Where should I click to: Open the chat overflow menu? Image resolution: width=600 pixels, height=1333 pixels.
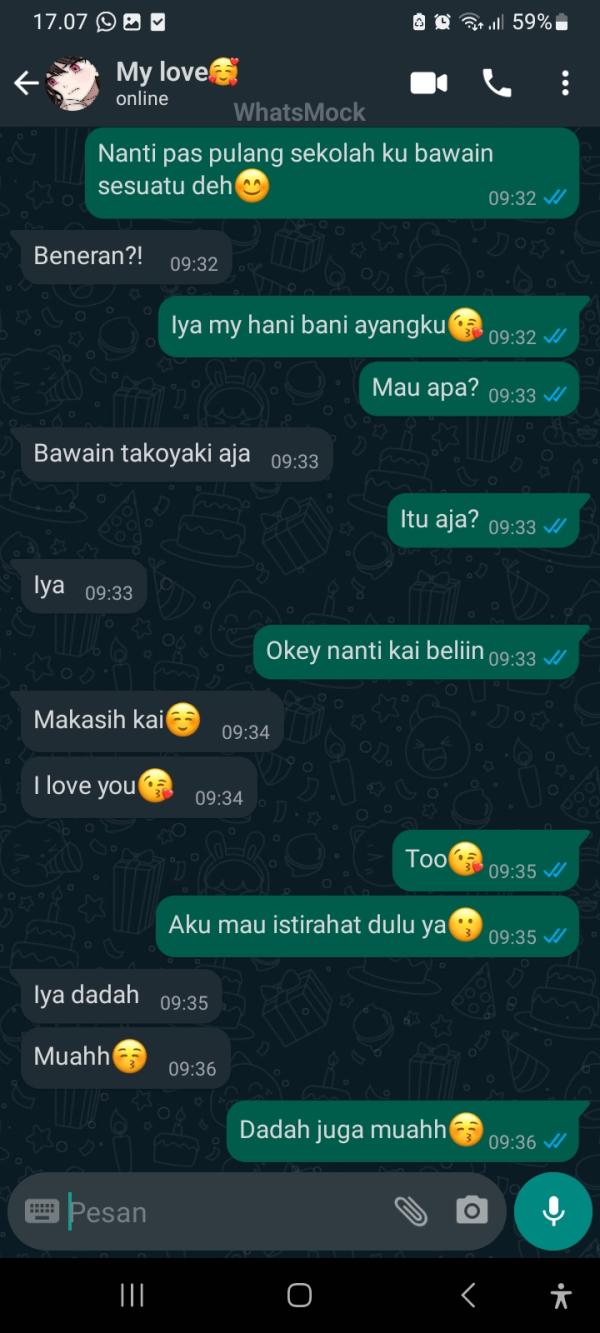[565, 83]
